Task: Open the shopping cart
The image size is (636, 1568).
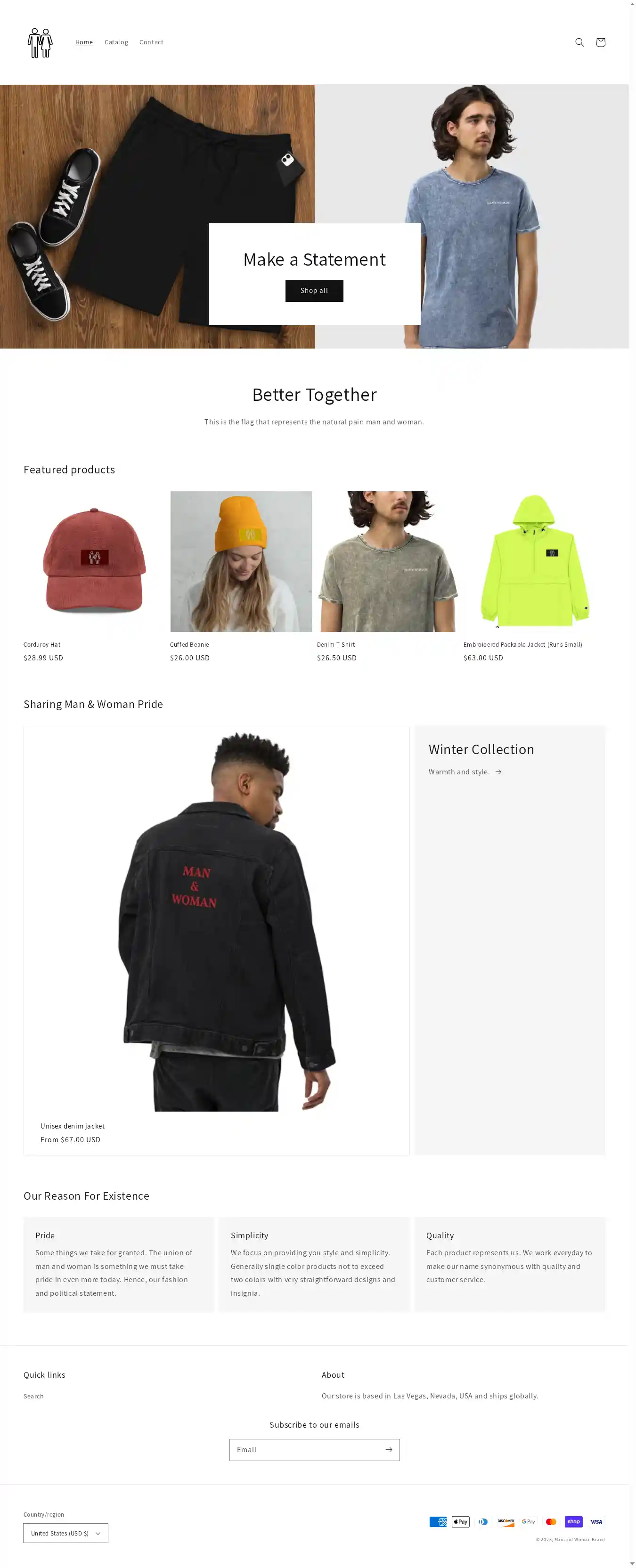Action: click(600, 42)
